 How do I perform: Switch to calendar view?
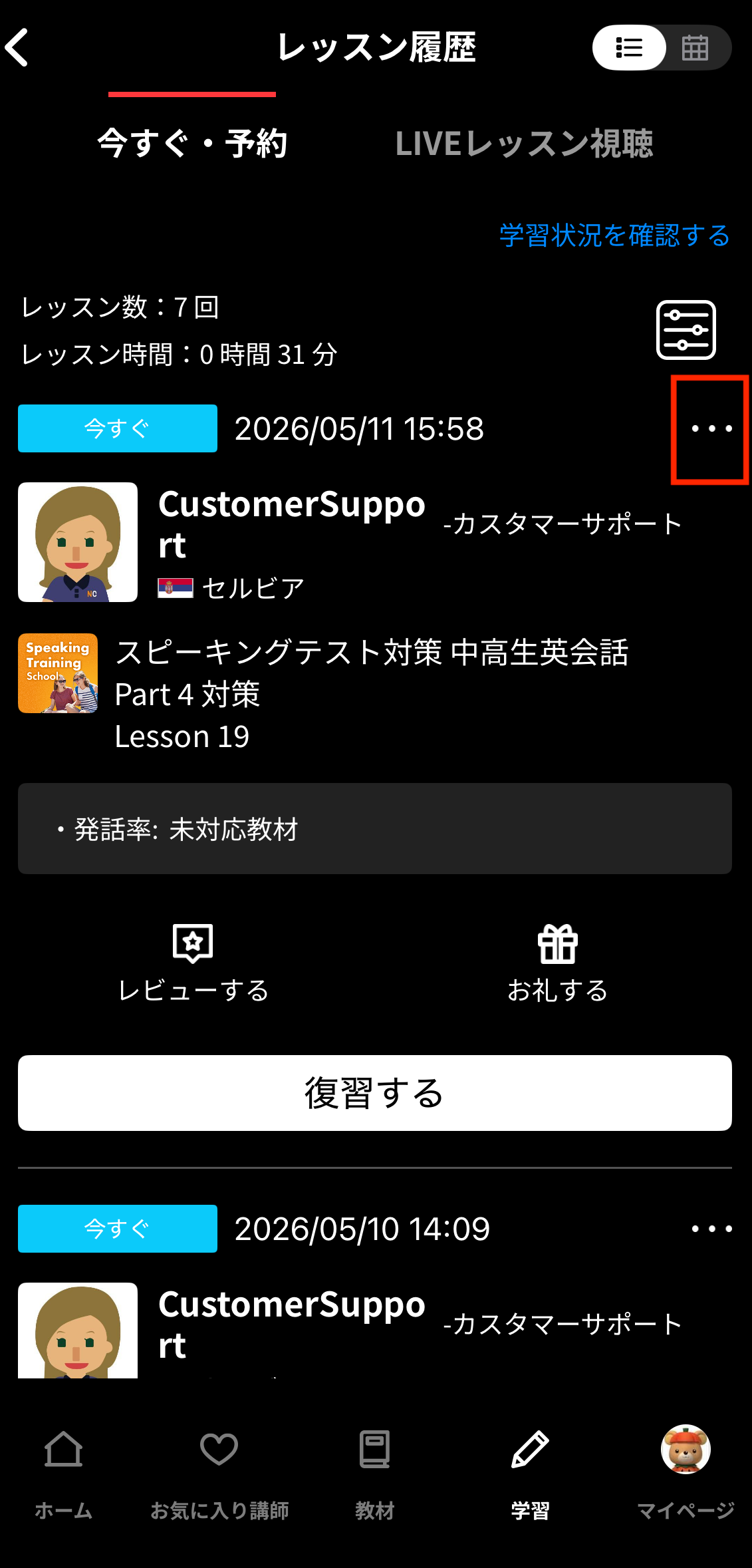pyautogui.click(x=695, y=48)
